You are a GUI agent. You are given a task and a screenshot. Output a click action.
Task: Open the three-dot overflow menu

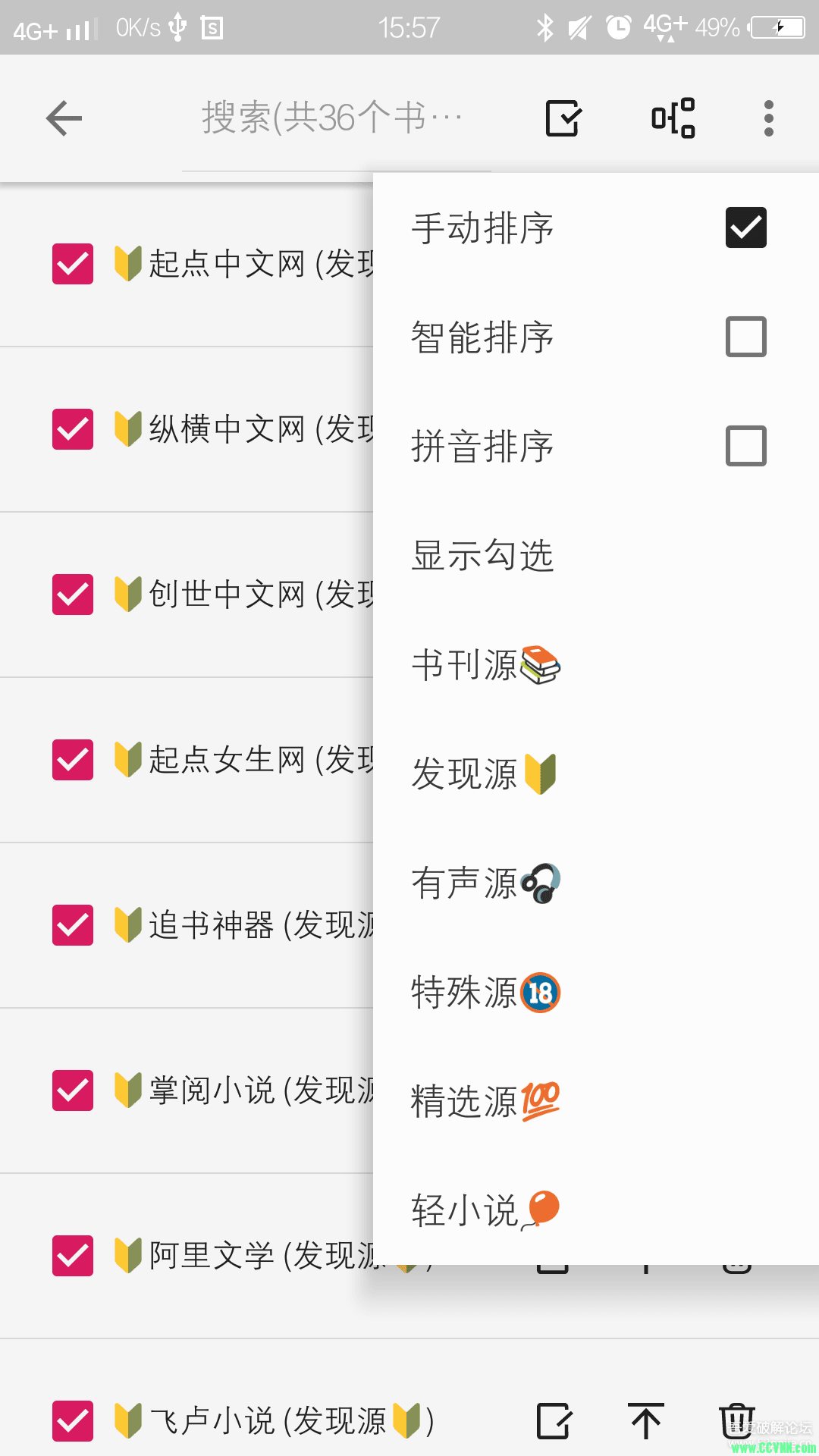pyautogui.click(x=768, y=118)
